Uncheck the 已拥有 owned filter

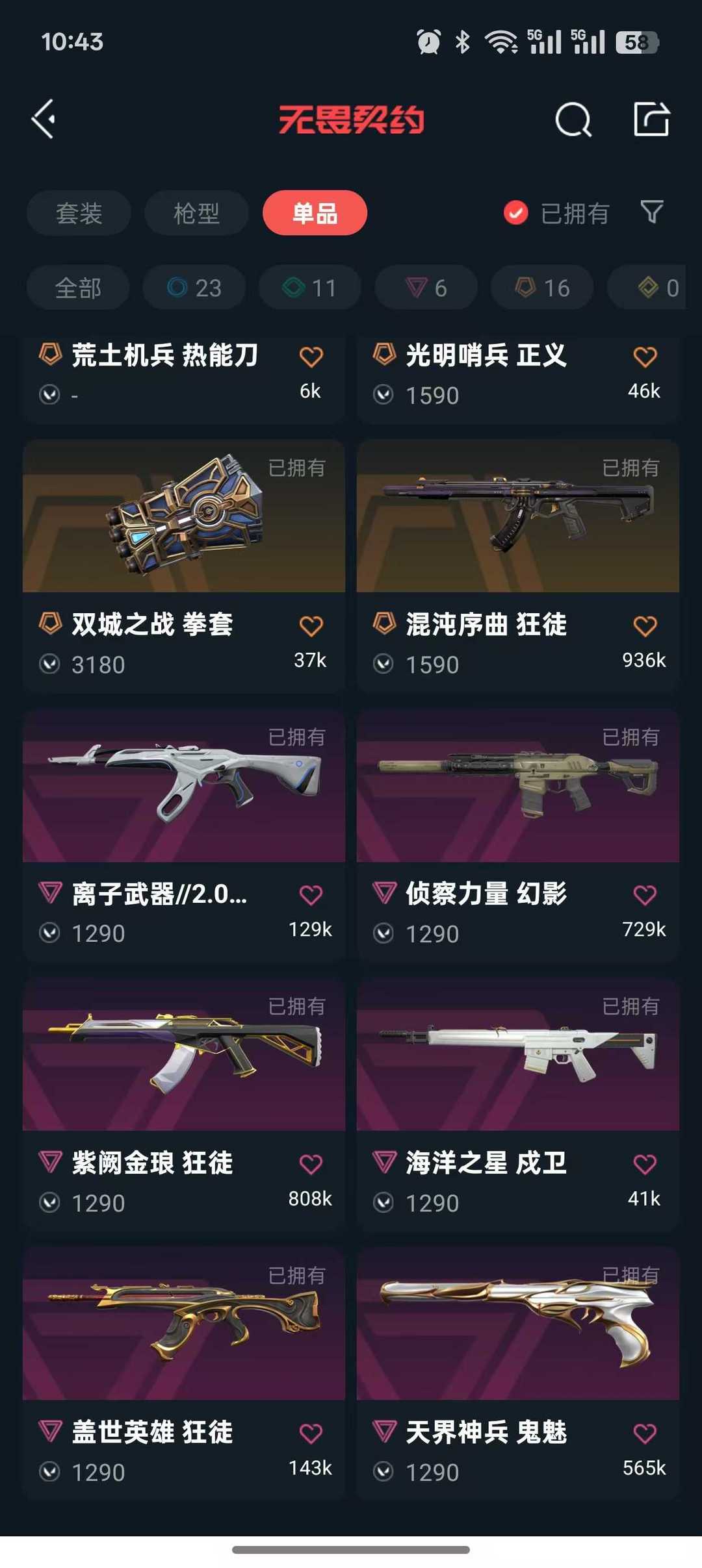tap(515, 212)
